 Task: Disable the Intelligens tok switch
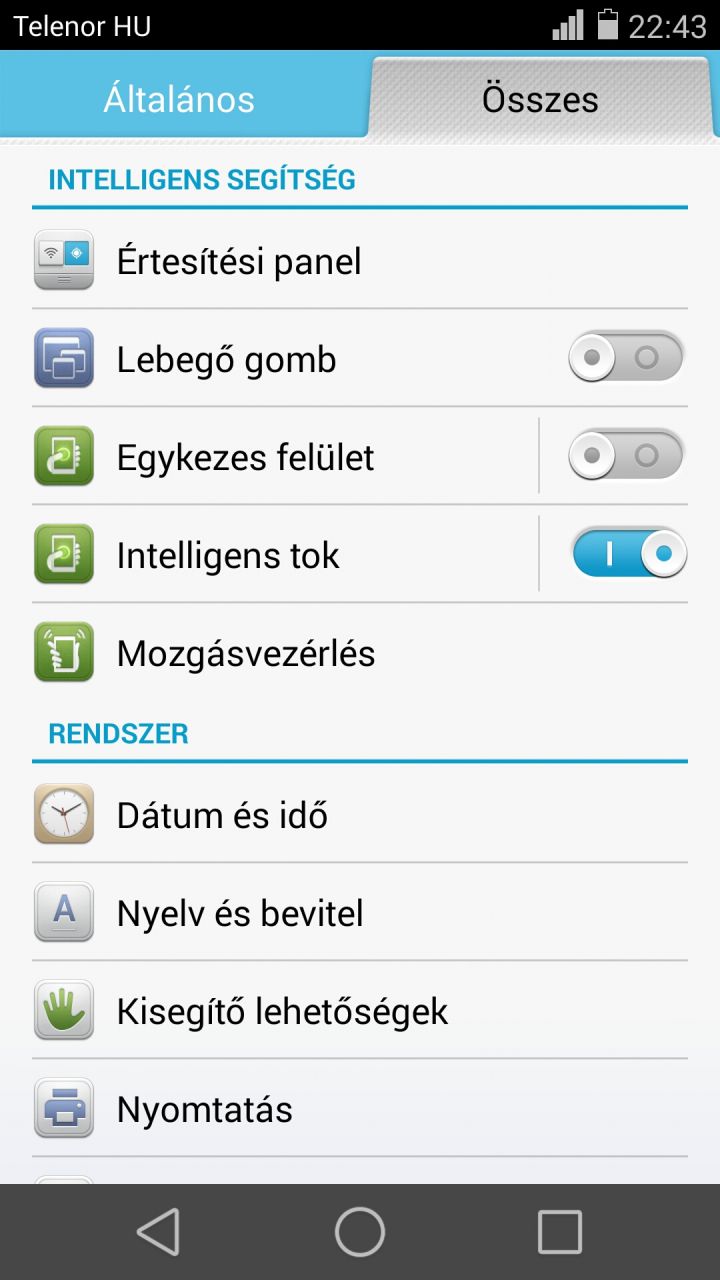[628, 554]
